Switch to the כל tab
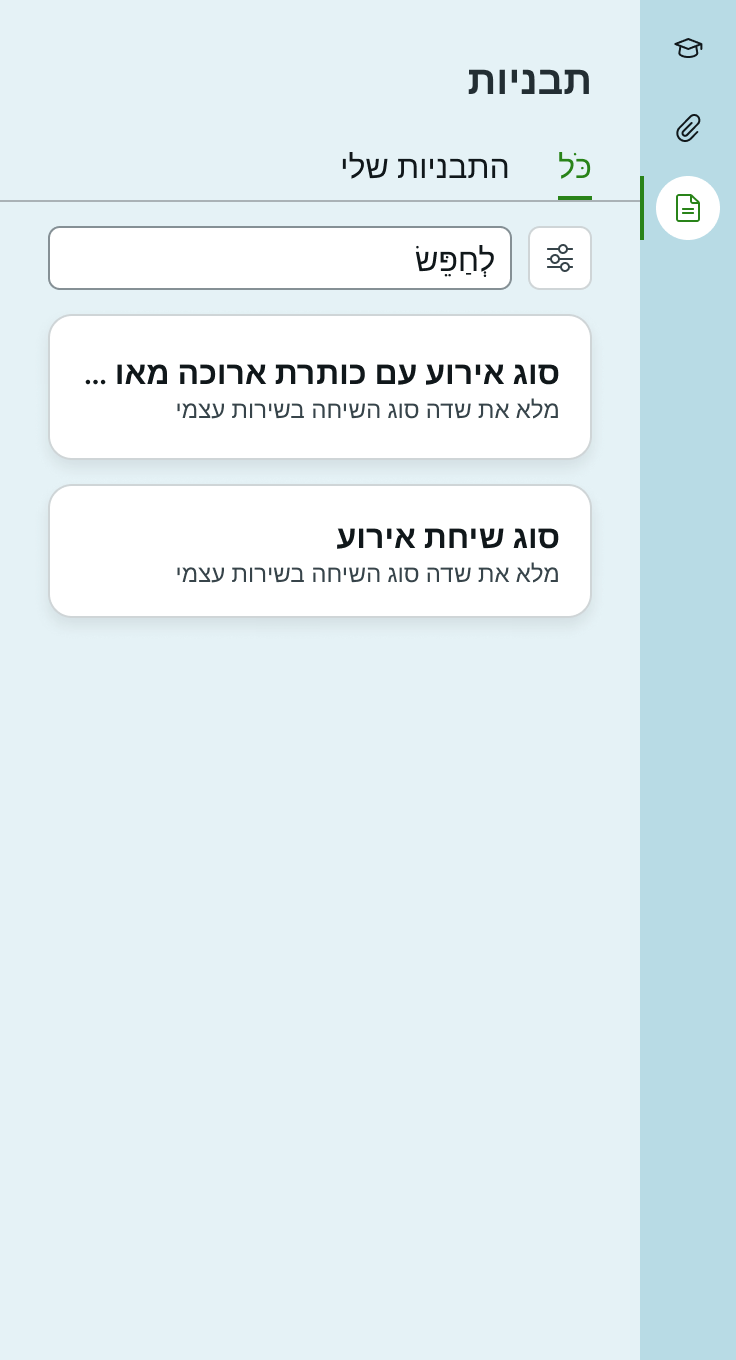Screen dimensions: 736x1360 pyautogui.click(x=574, y=167)
